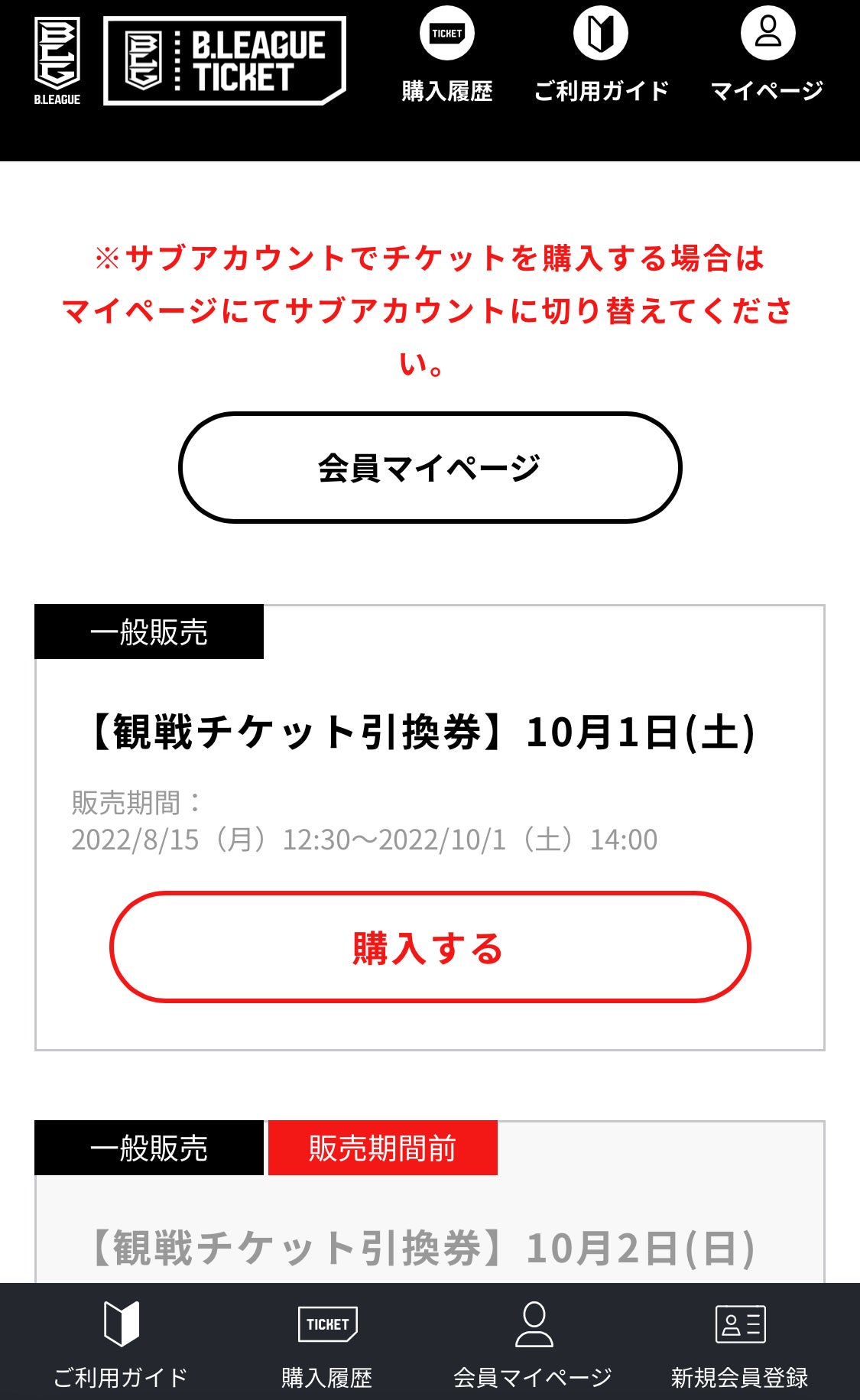The image size is (860, 1400).
Task: Open 新規会員登録 in the bottom bar
Action: click(740, 1345)
